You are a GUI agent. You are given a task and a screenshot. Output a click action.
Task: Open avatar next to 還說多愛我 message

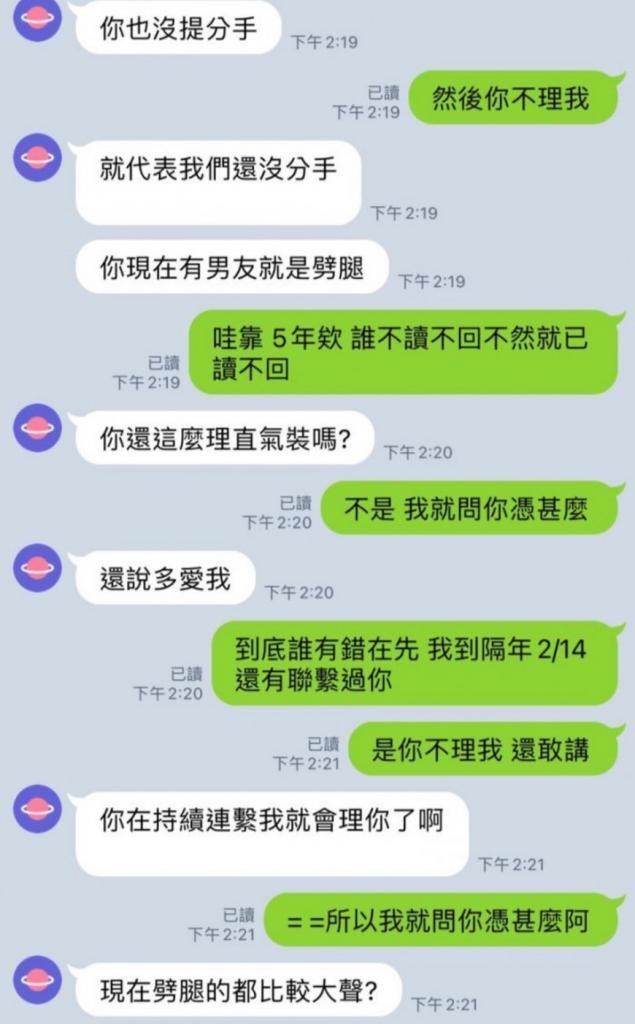[x=37, y=567]
